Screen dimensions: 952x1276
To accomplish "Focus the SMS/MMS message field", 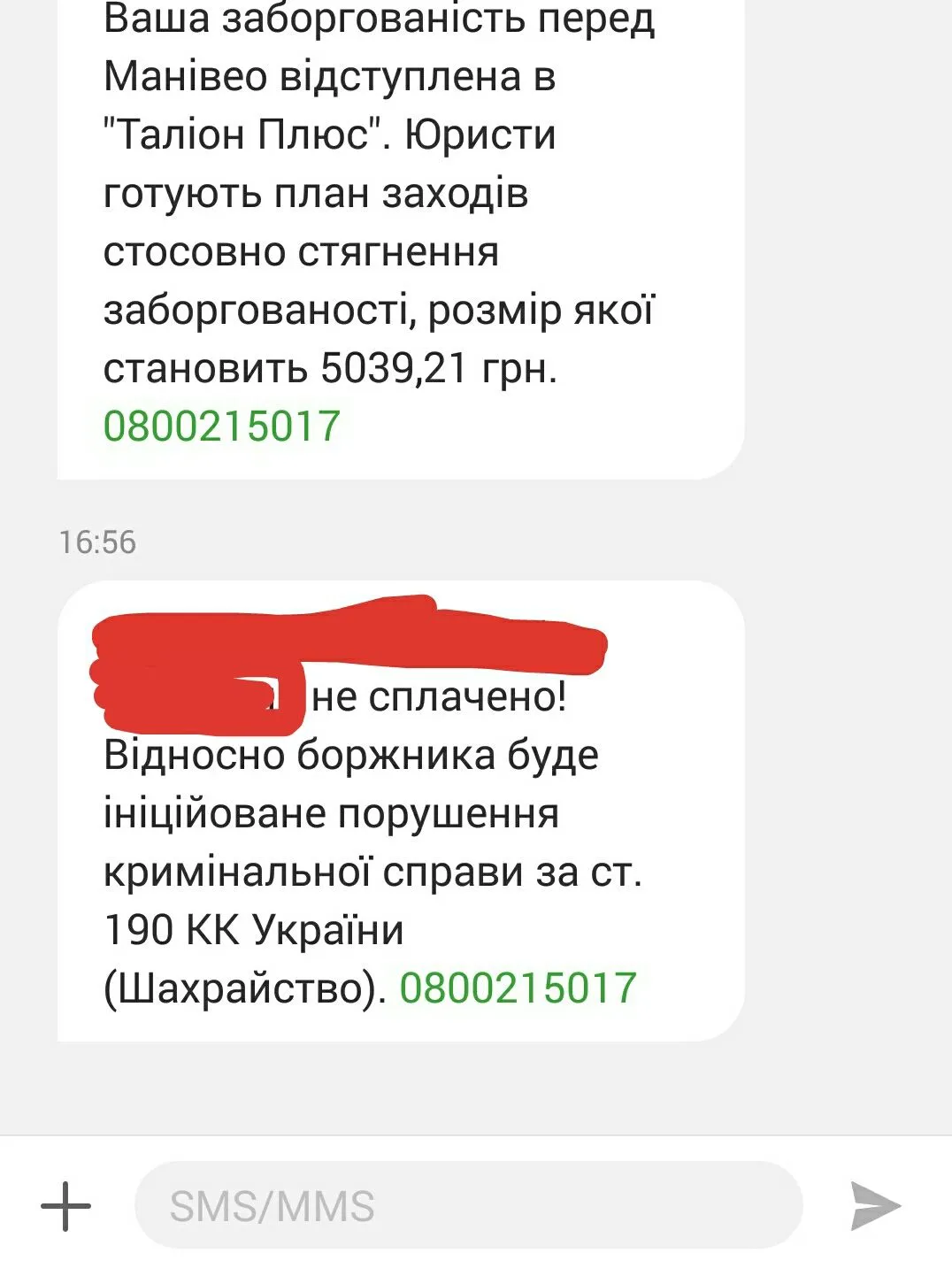I will (467, 1205).
